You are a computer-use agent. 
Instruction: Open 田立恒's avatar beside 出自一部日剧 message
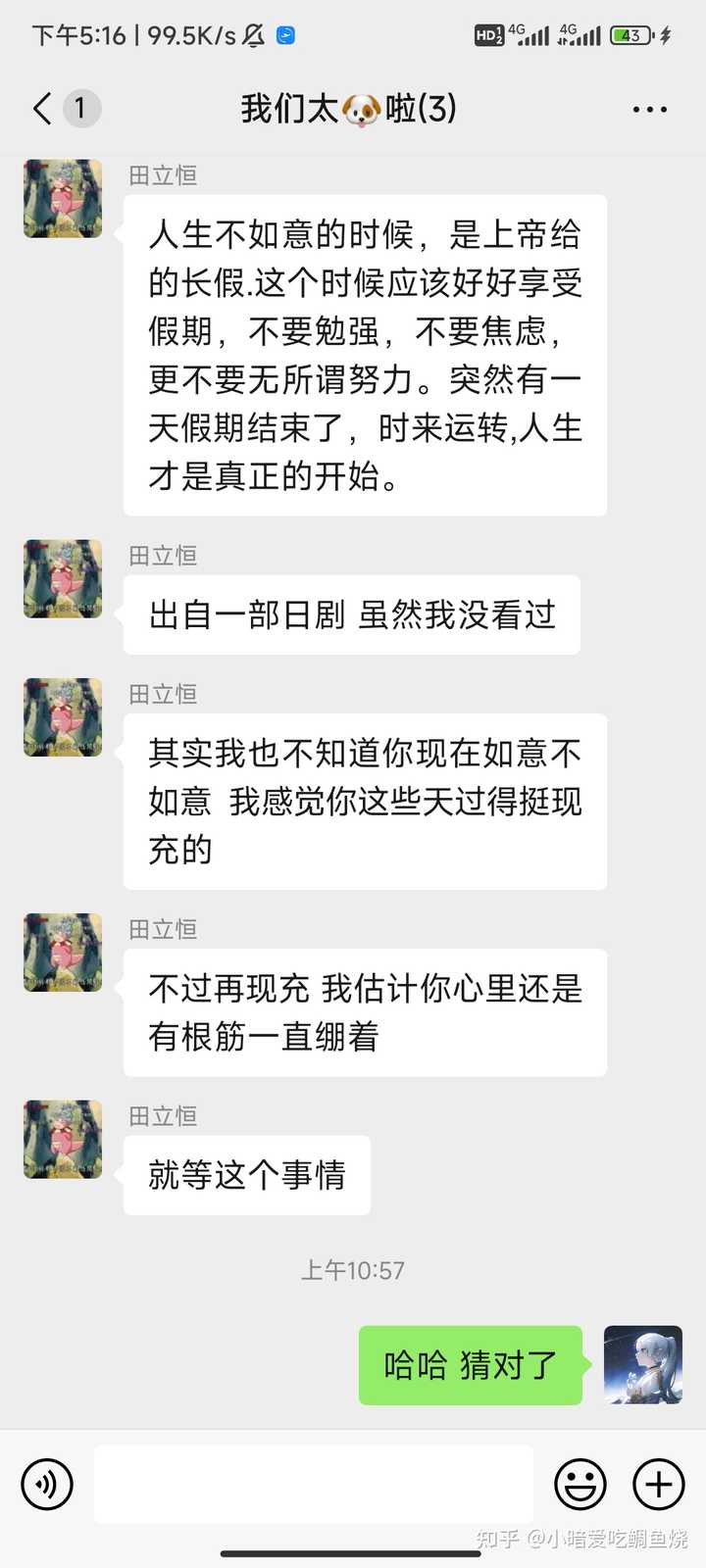pyautogui.click(x=63, y=578)
